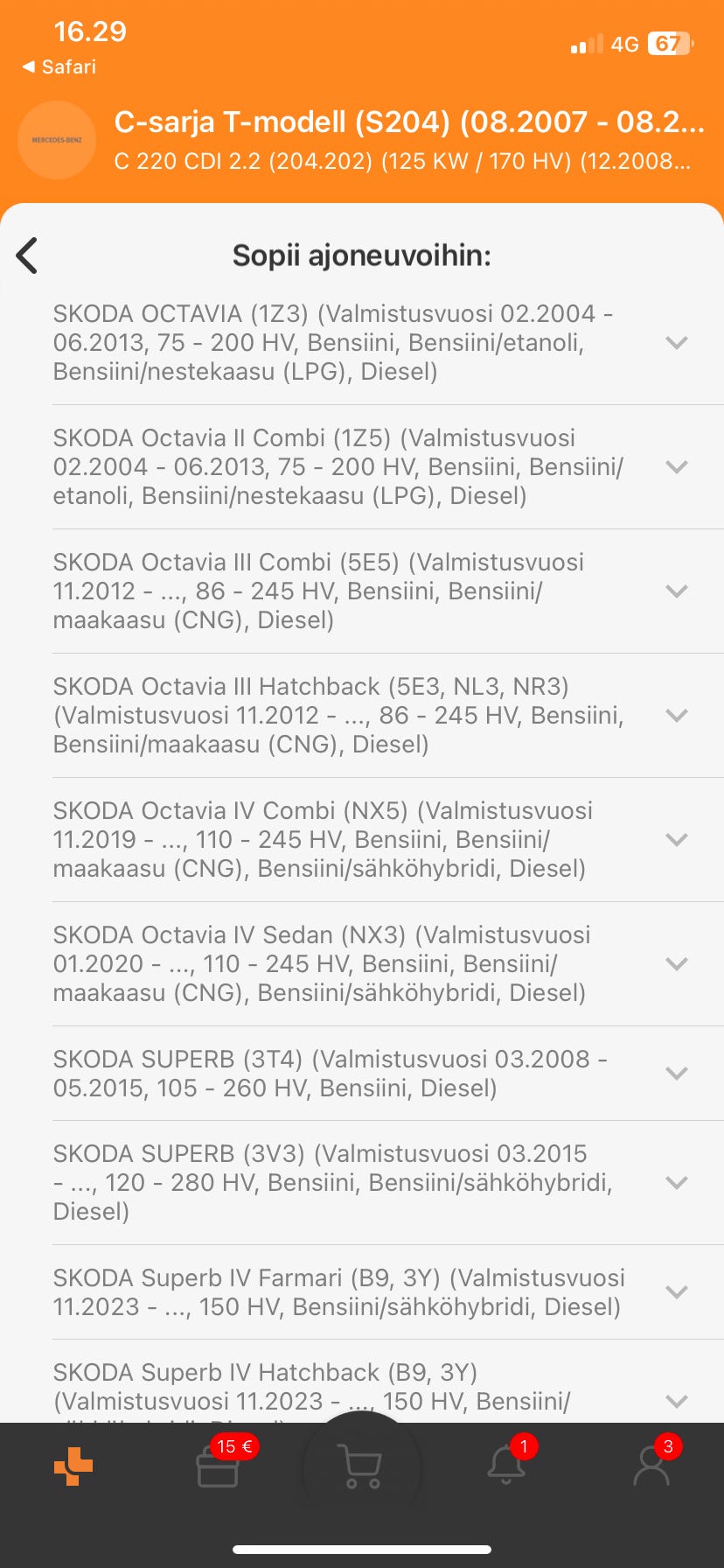Expand SKODA Octavia III Hatchback (5E3, NL3, NR3)

point(676,716)
